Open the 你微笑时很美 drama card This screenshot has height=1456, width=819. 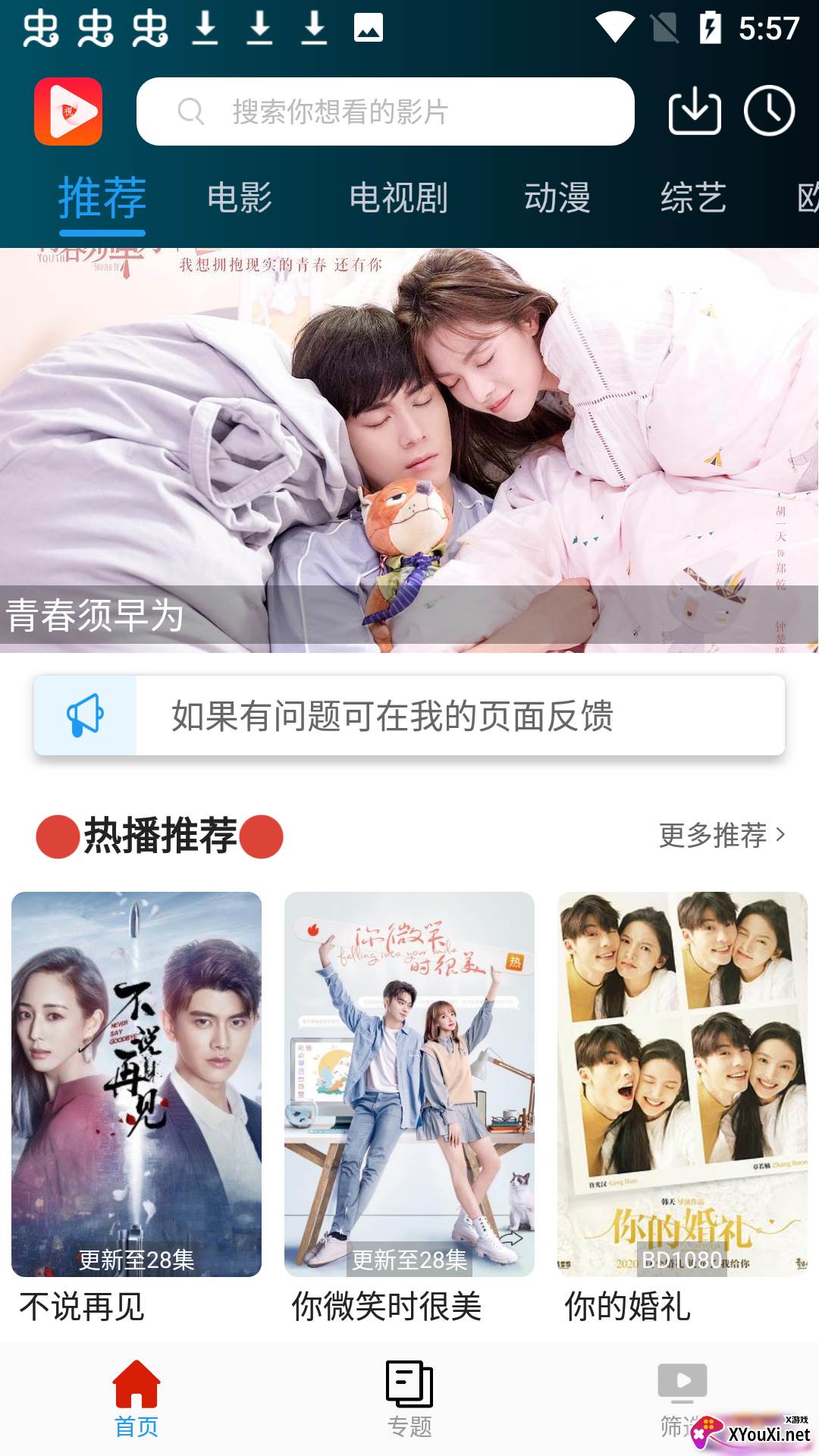tap(409, 1084)
